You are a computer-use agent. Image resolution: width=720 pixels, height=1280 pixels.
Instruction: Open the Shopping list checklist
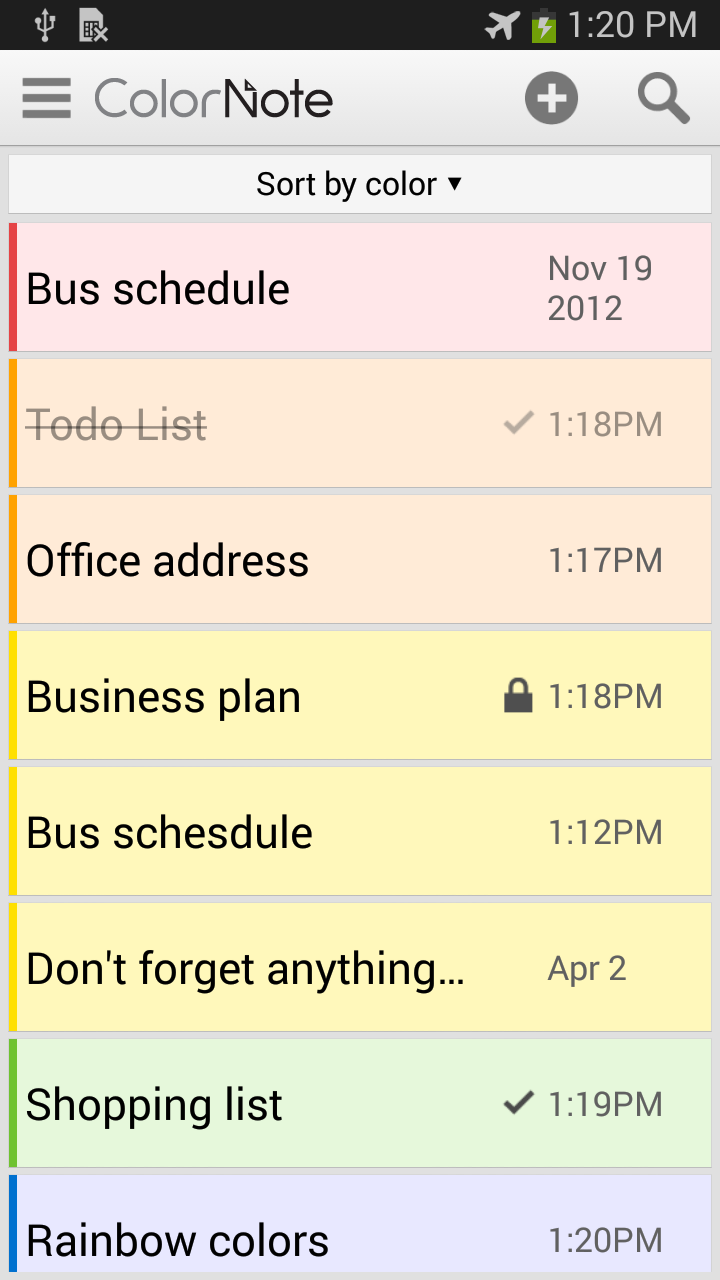360,1104
